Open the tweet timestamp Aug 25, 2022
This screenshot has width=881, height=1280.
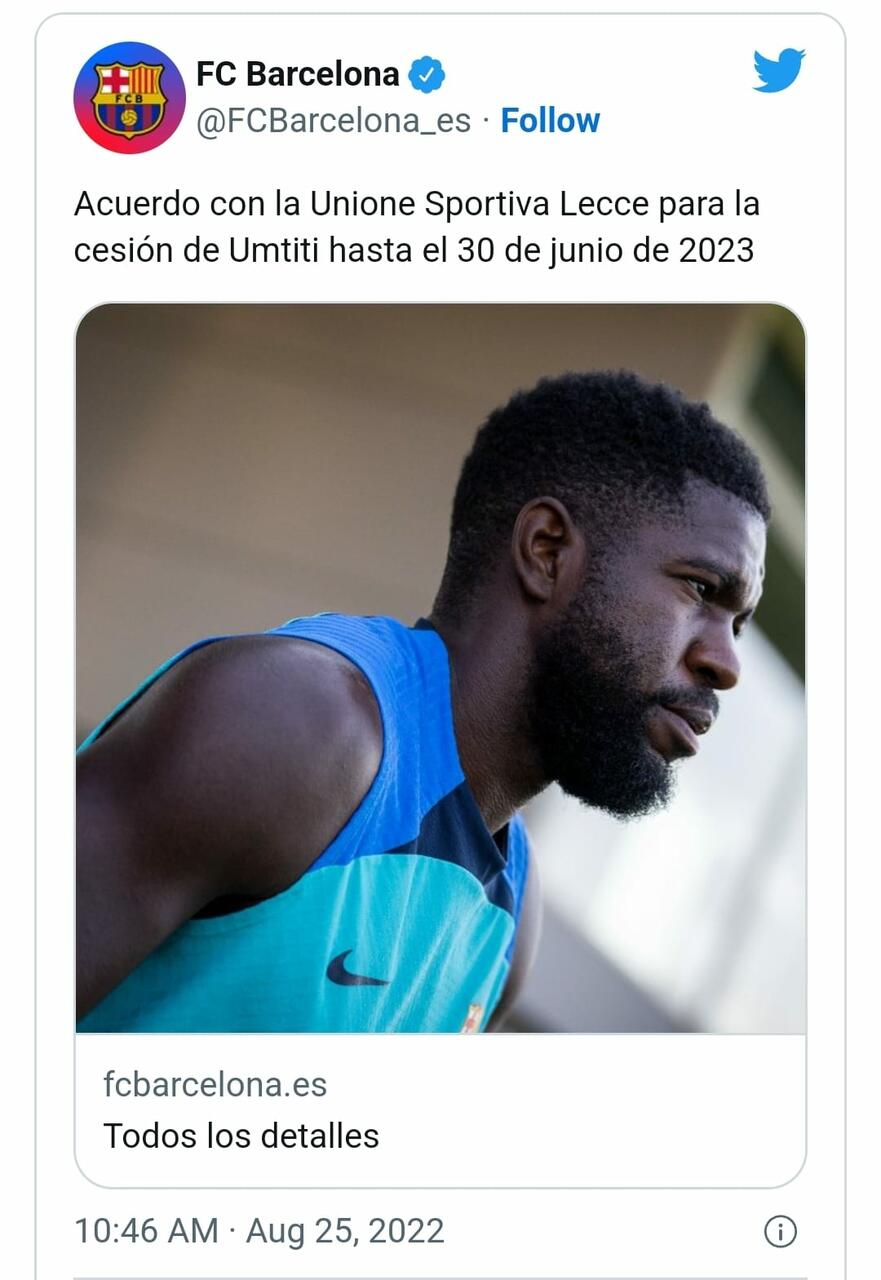pyautogui.click(x=259, y=1231)
